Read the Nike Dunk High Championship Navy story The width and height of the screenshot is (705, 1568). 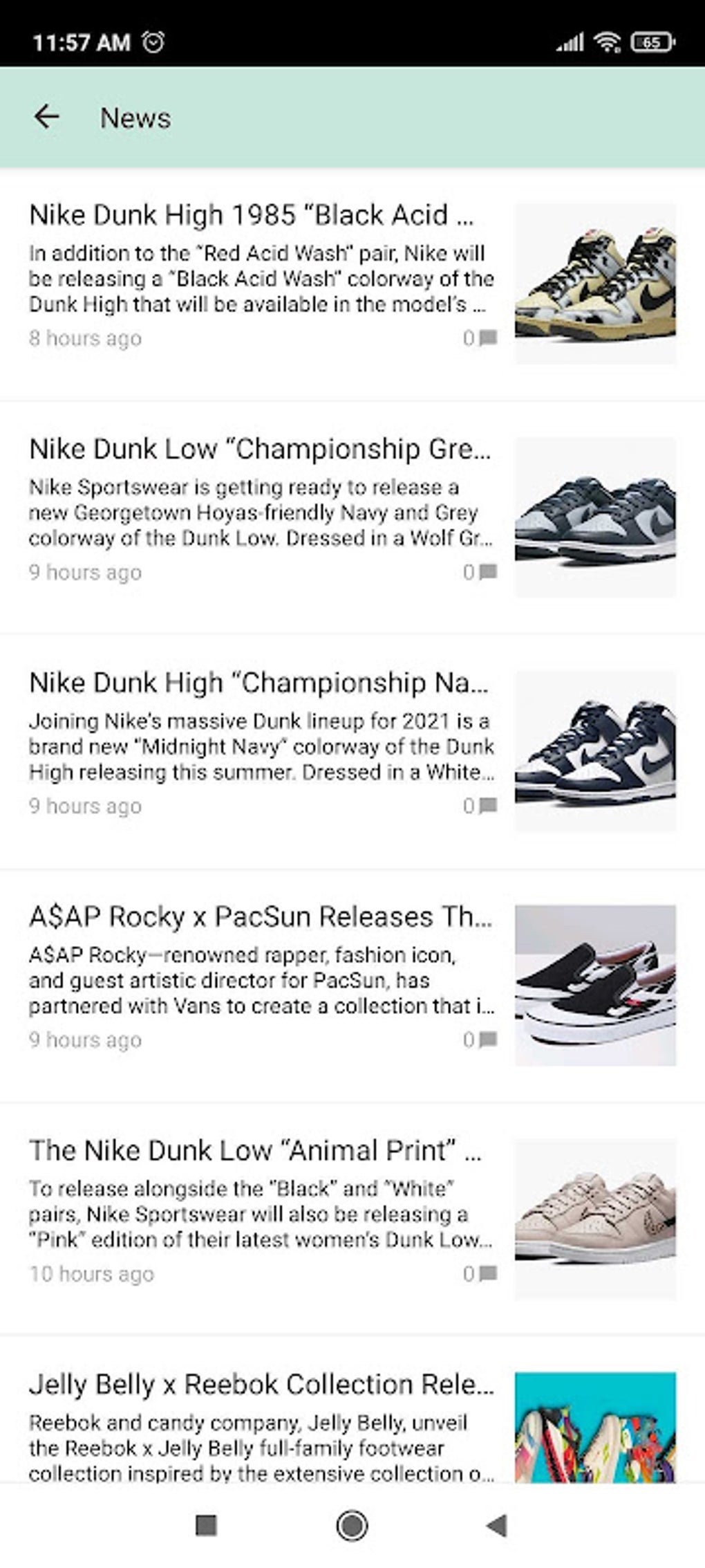click(x=258, y=683)
